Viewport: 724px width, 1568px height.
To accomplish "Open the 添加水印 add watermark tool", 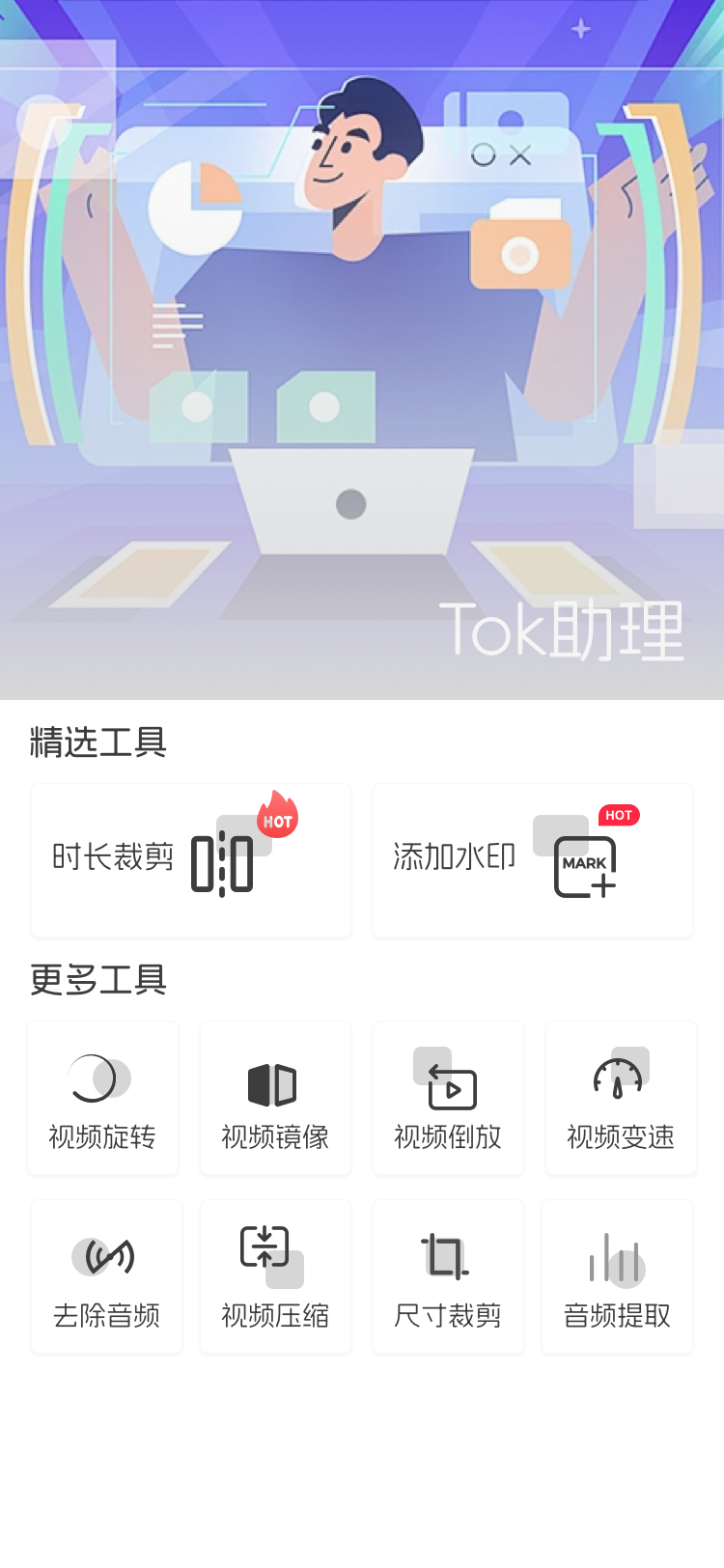I will point(532,860).
